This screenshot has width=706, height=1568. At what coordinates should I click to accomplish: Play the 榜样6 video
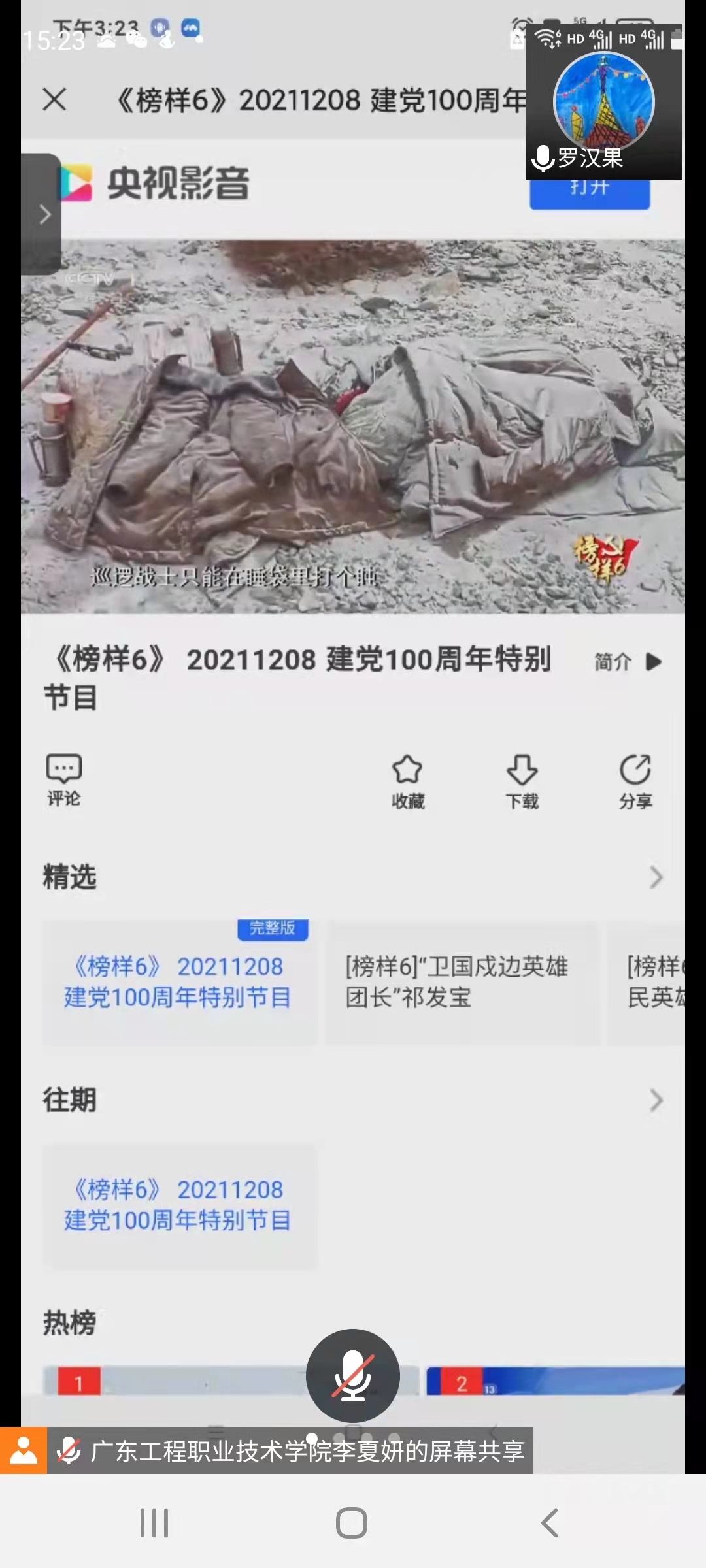[353, 426]
